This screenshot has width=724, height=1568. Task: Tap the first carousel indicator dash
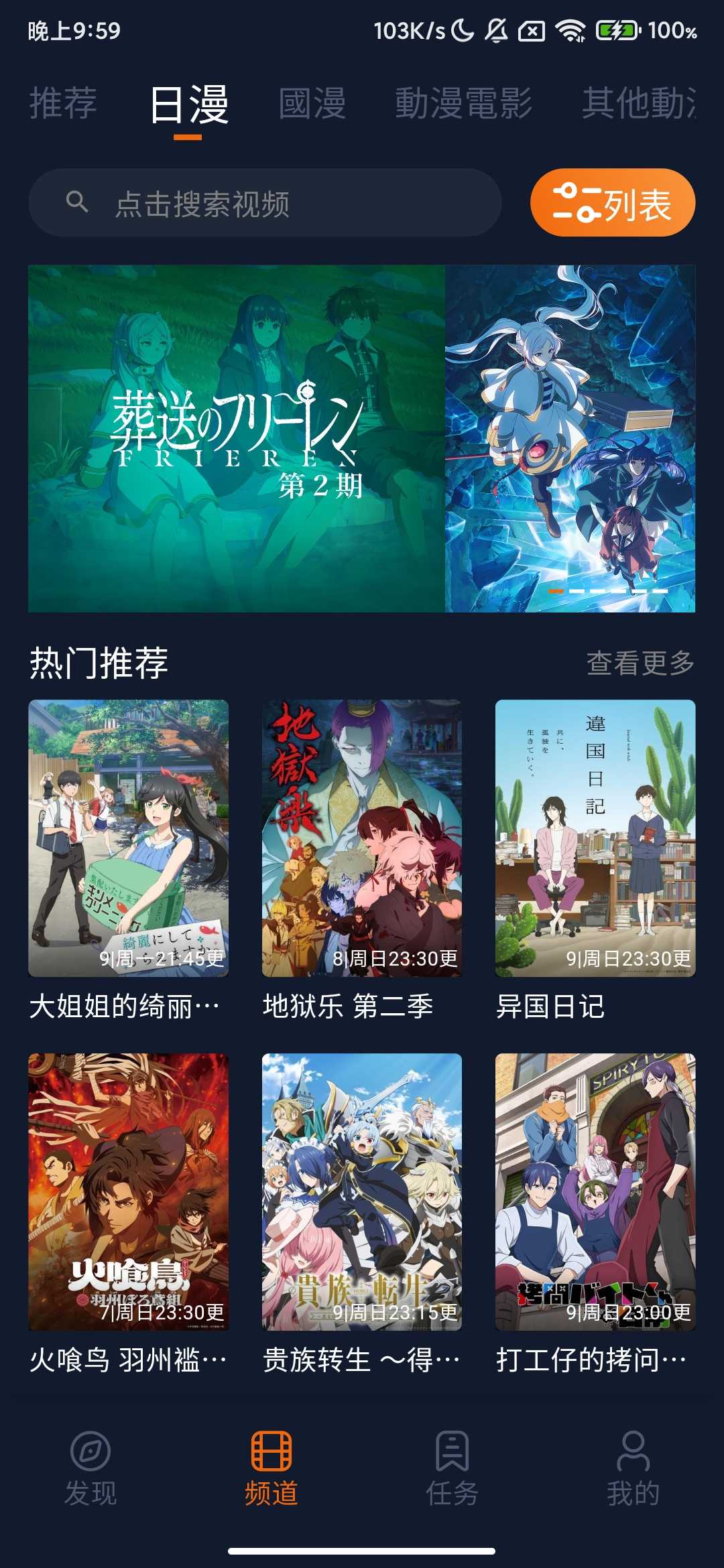(558, 592)
